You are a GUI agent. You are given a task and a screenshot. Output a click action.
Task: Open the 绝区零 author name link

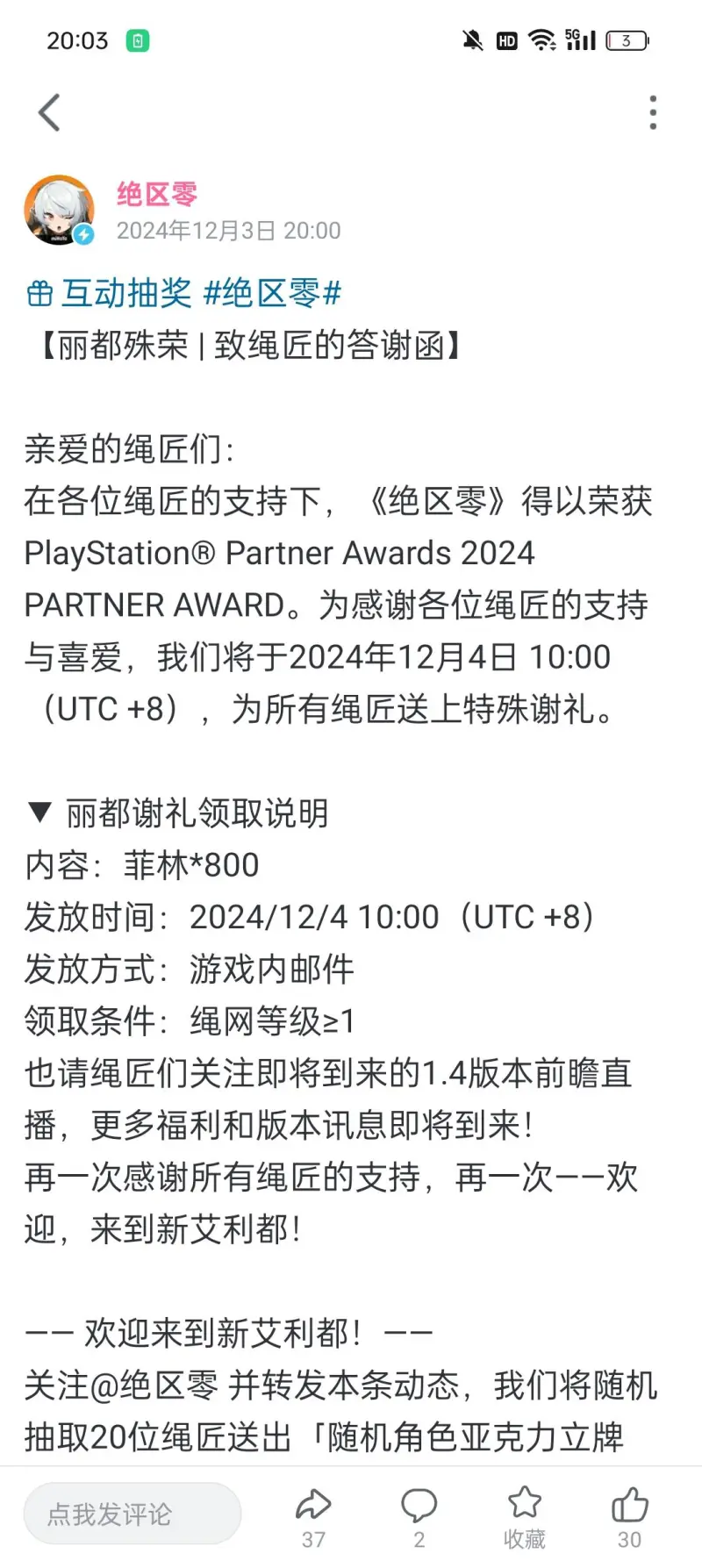point(157,194)
